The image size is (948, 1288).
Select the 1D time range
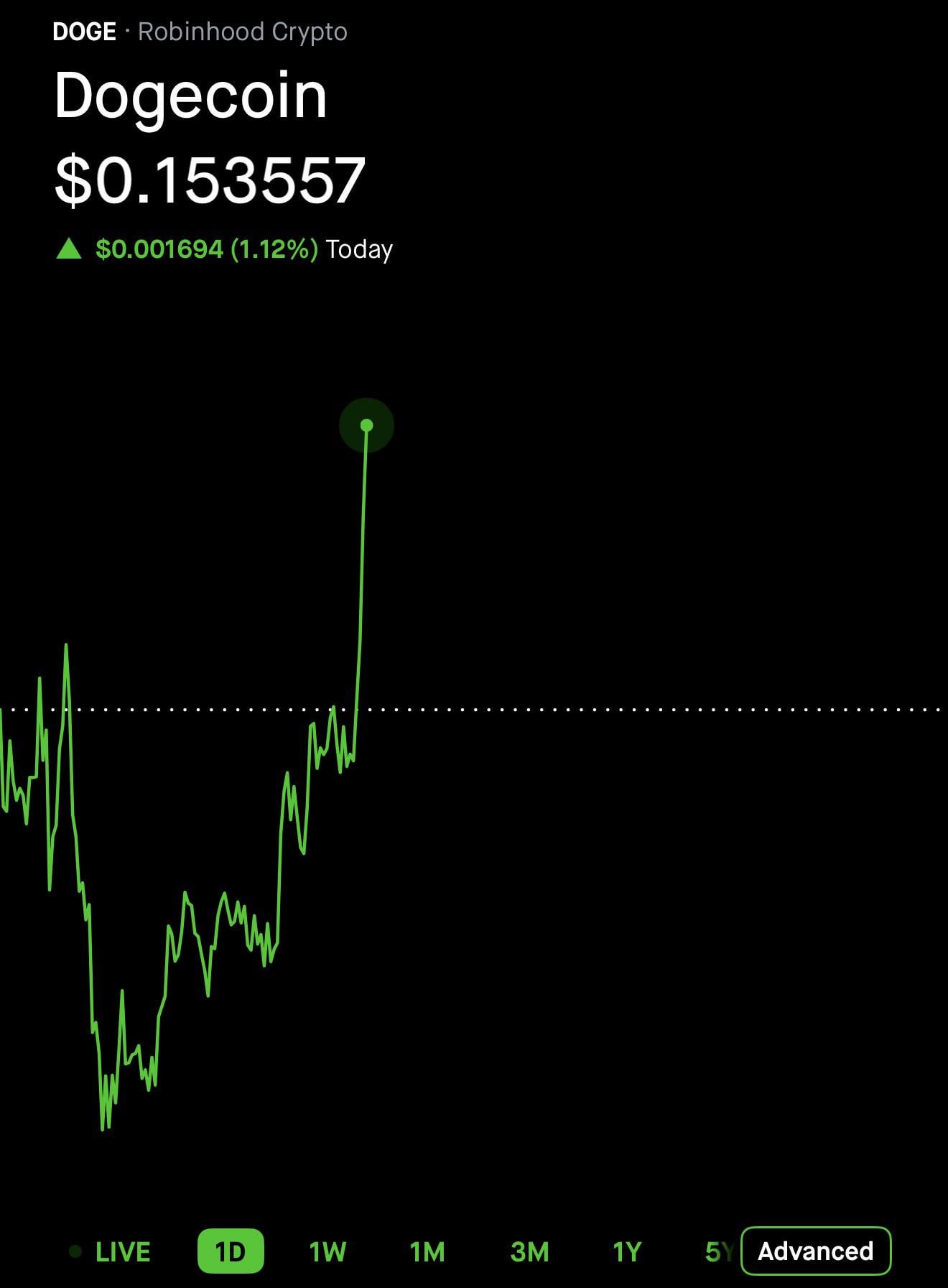click(x=230, y=1251)
